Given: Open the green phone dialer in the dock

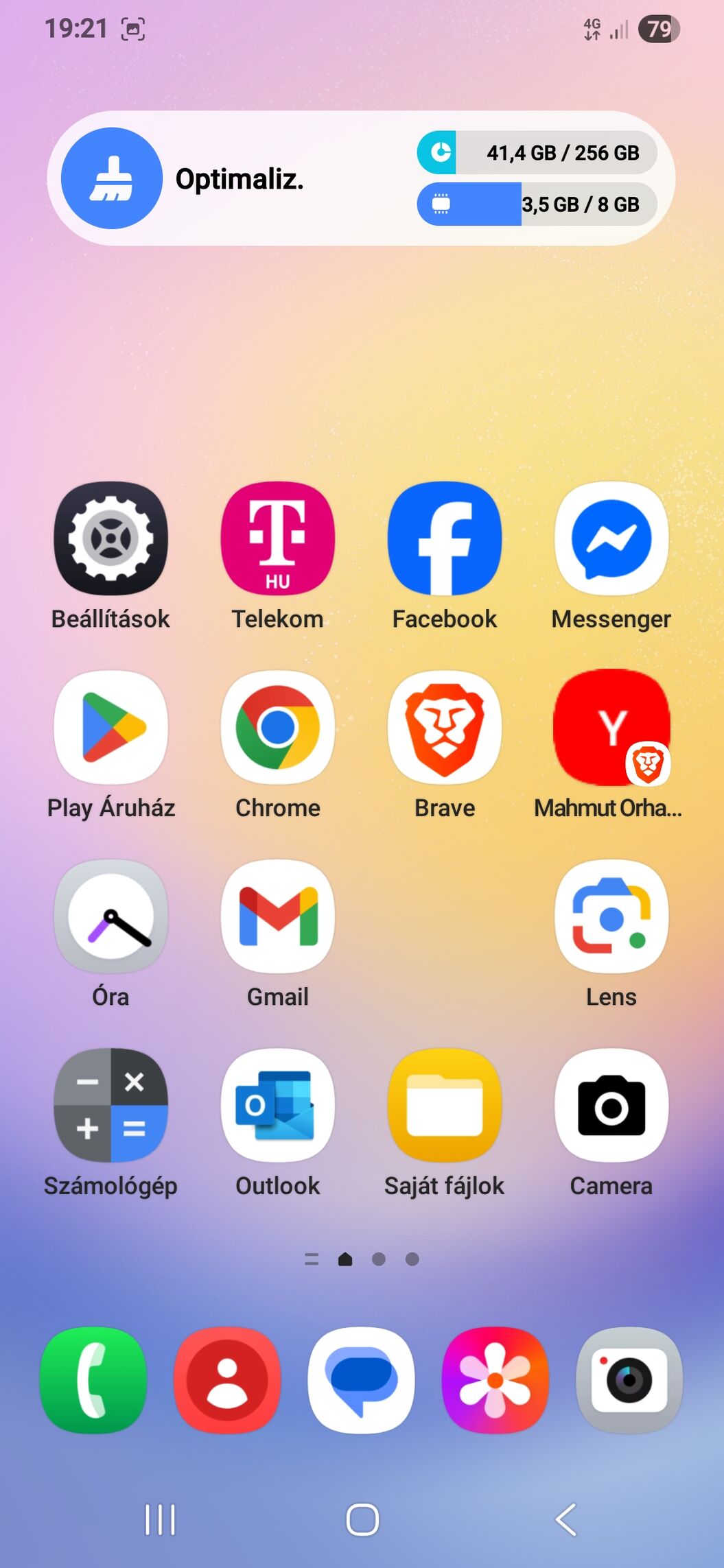Looking at the screenshot, I should 93,1380.
